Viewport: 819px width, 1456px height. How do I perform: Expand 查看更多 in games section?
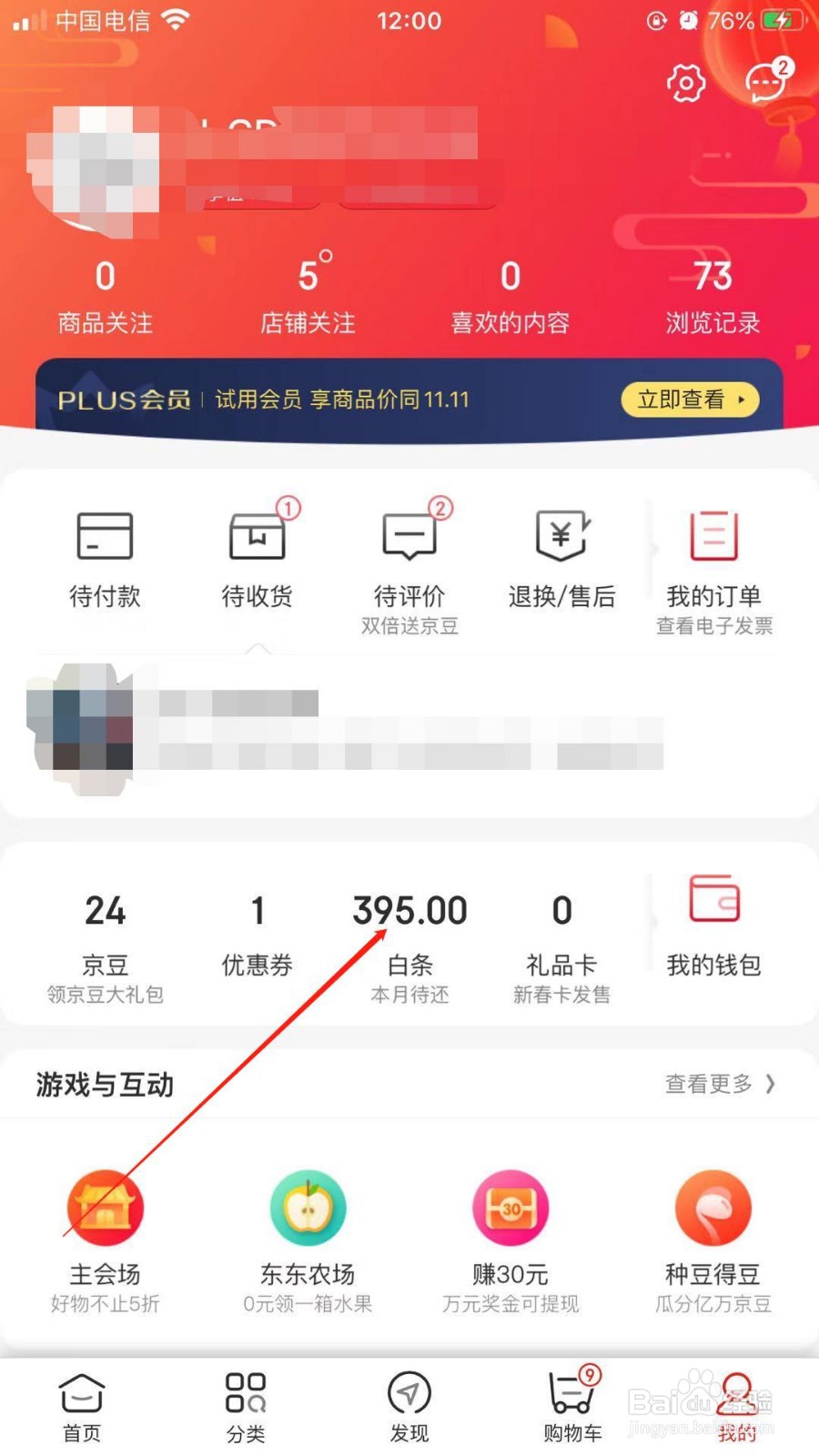(720, 1083)
